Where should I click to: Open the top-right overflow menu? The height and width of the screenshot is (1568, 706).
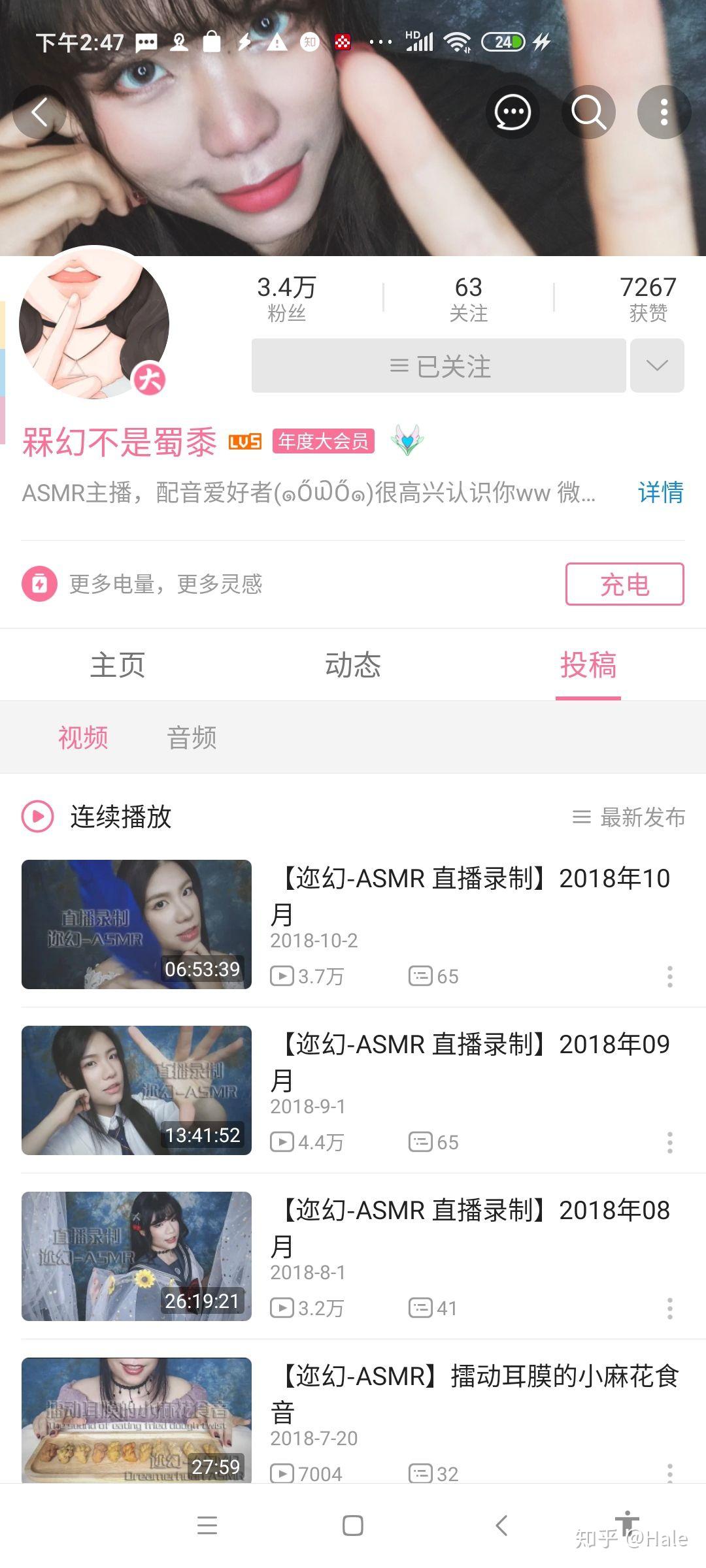point(664,112)
